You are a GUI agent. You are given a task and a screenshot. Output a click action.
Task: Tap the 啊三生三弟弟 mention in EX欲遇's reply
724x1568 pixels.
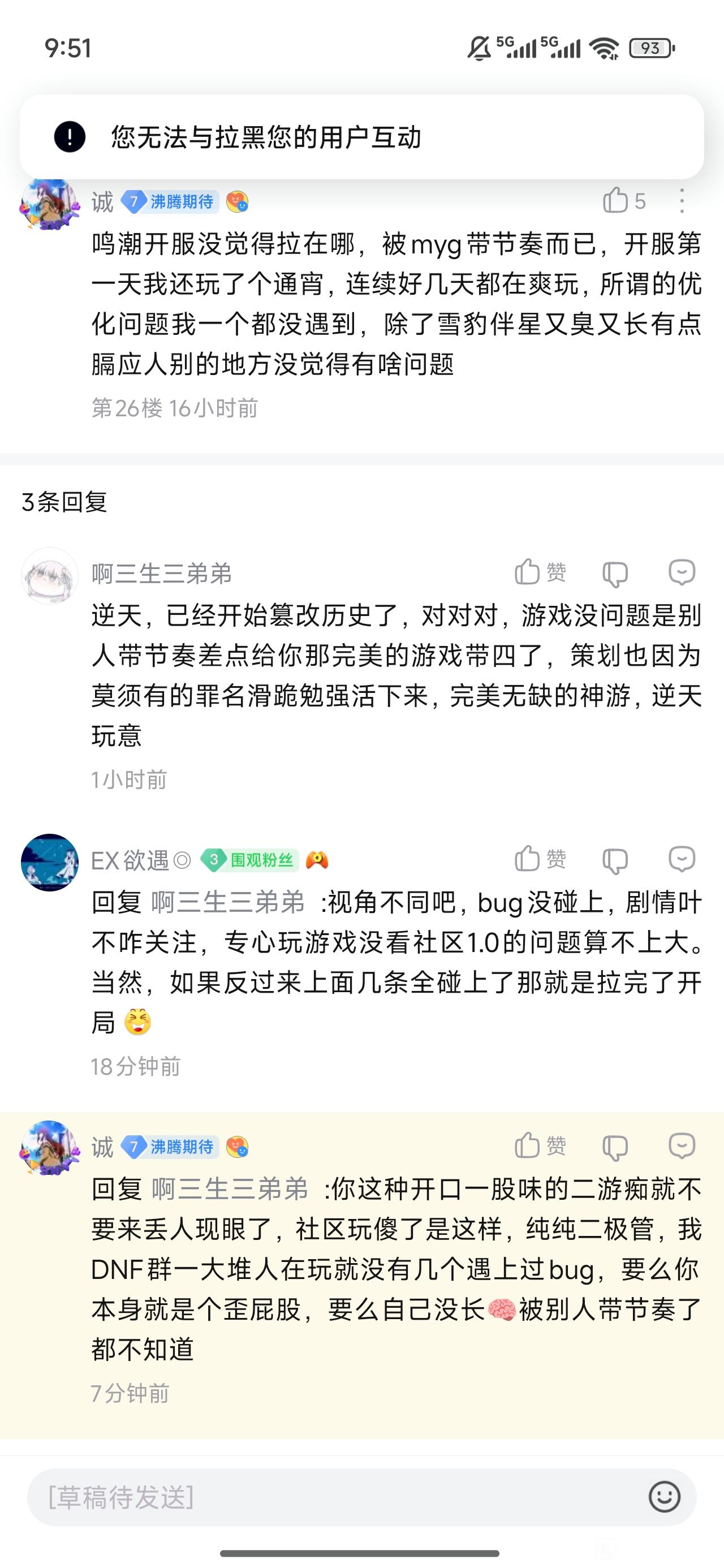pos(228,902)
